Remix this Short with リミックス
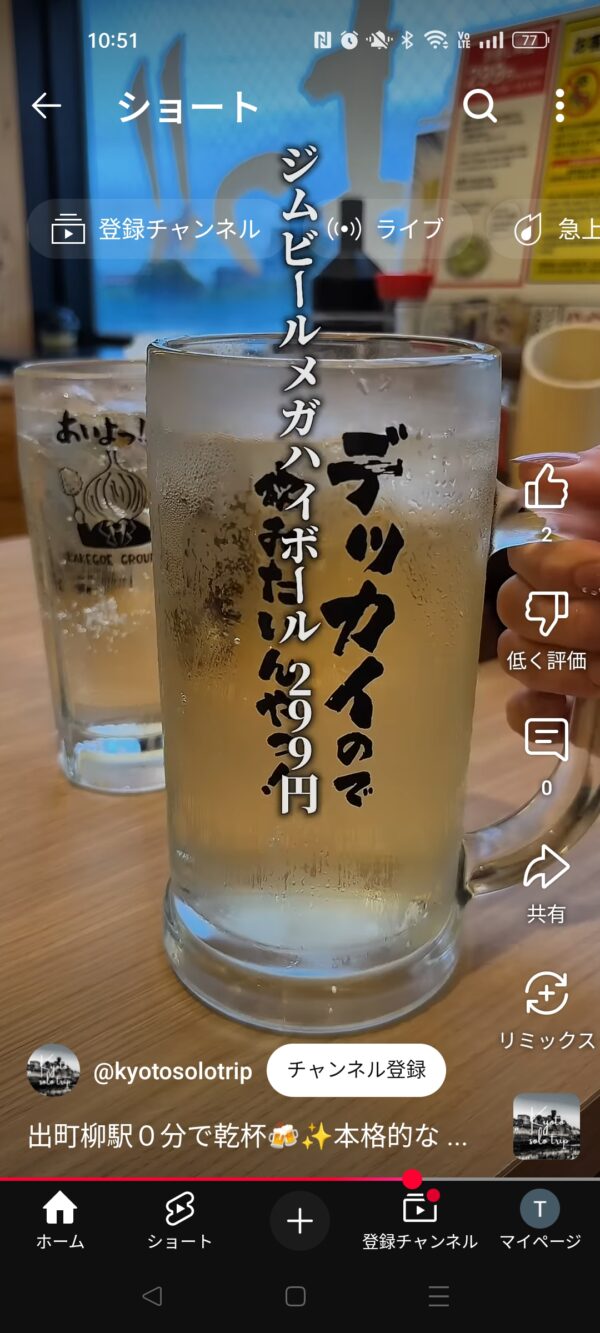Viewport: 600px width, 1333px height. point(546,995)
